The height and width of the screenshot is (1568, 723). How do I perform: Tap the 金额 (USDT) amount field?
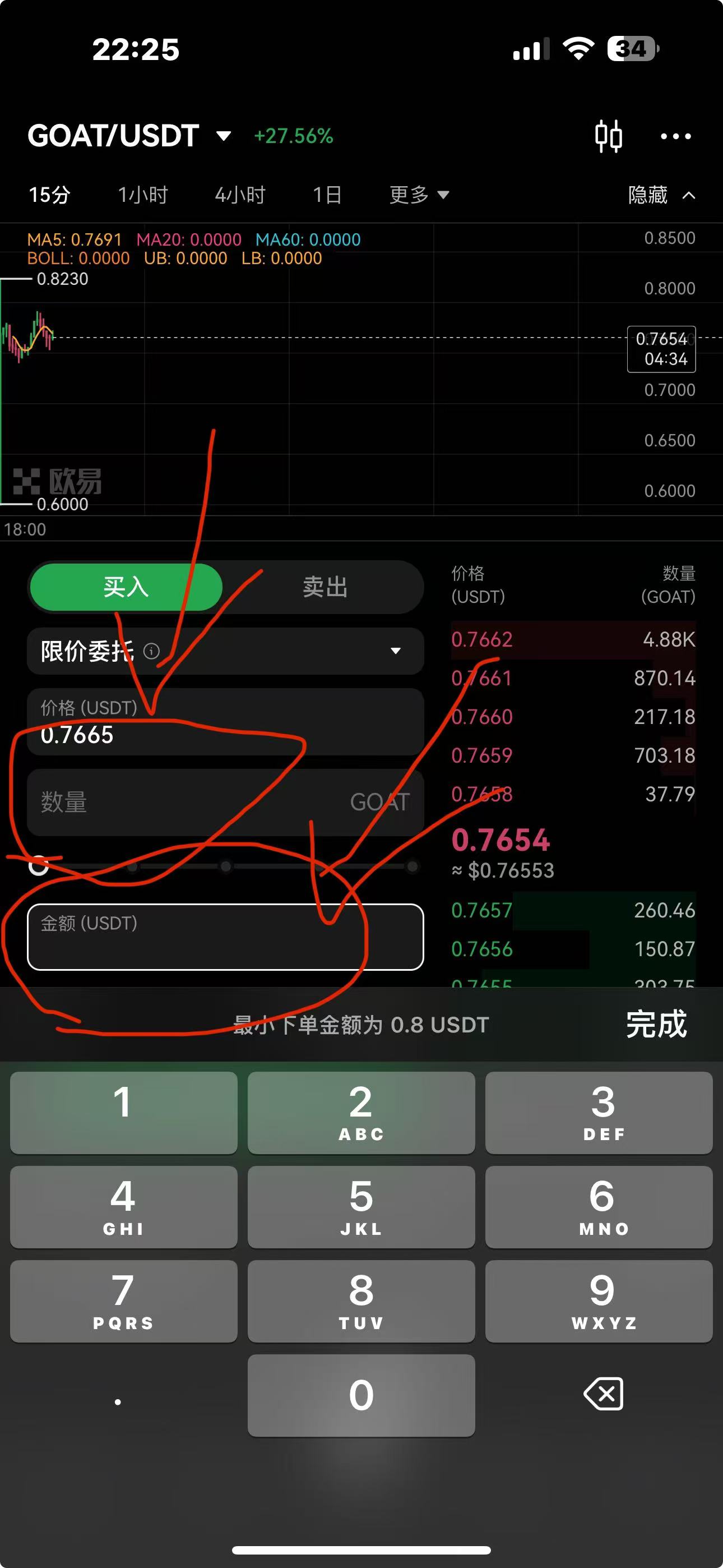[x=225, y=937]
